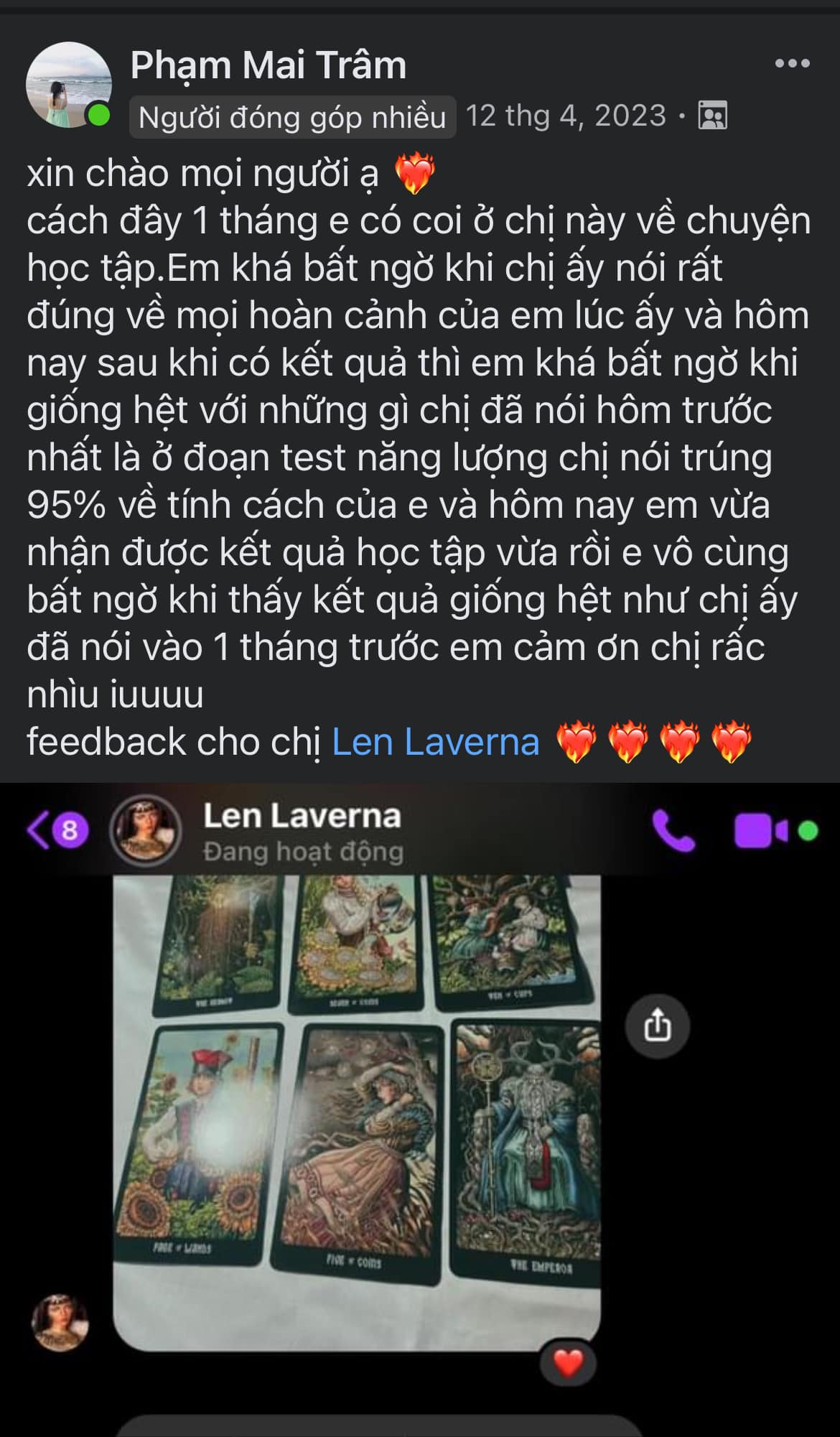Open the attached Messenger screenshot image

(420, 1110)
